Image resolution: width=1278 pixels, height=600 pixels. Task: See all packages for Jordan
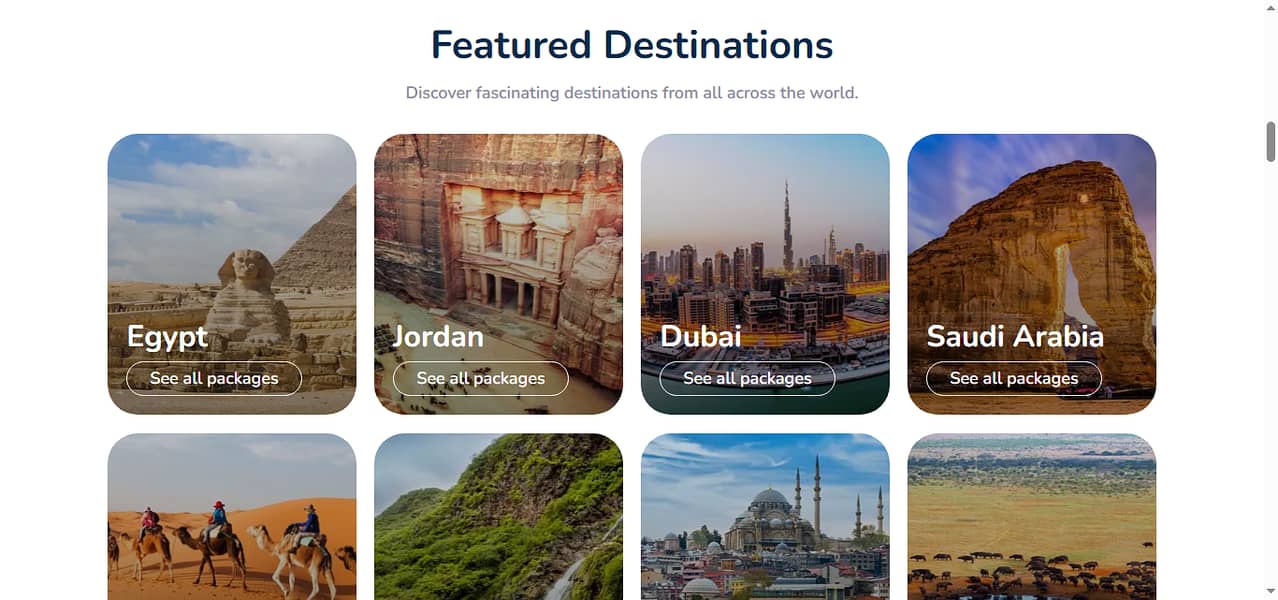(x=480, y=378)
